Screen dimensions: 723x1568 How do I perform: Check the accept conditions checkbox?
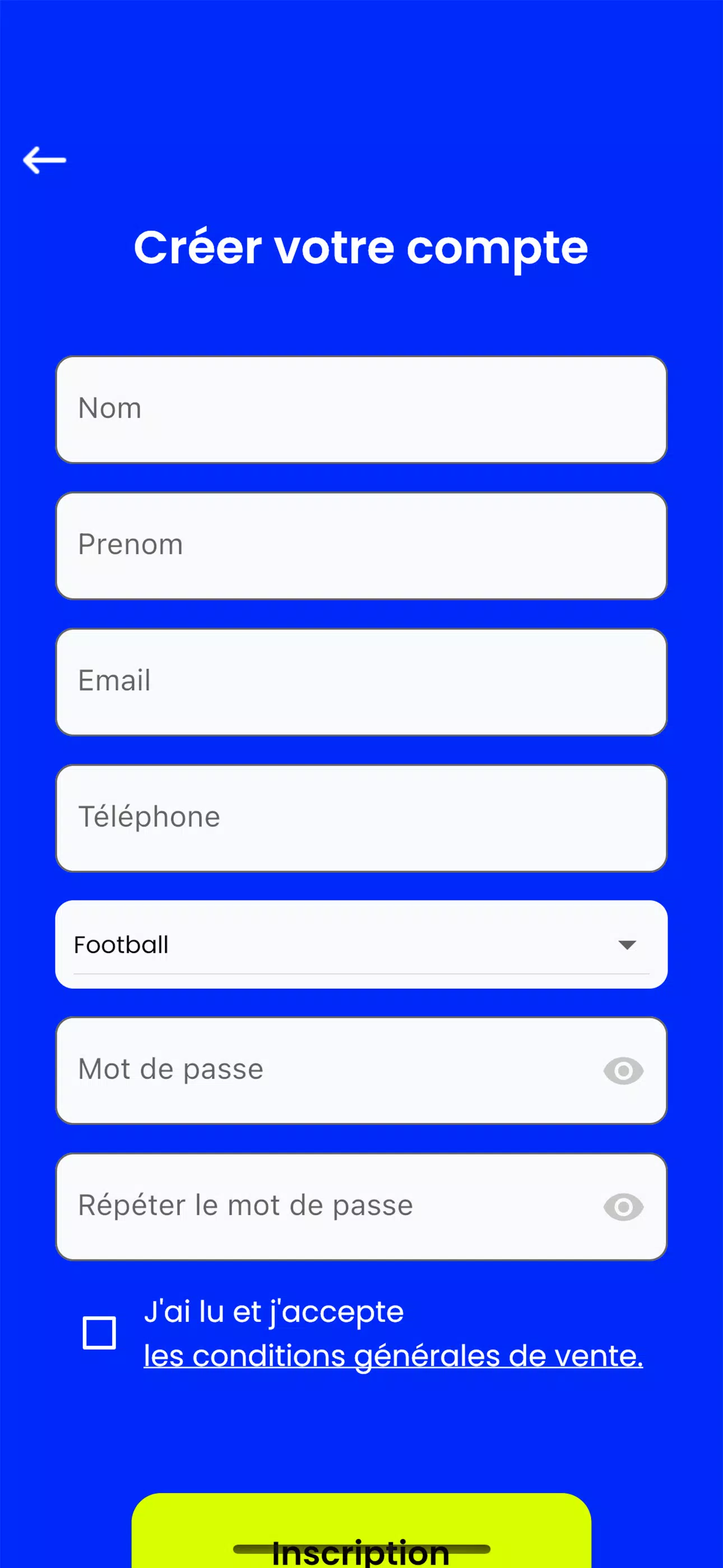[x=99, y=1333]
